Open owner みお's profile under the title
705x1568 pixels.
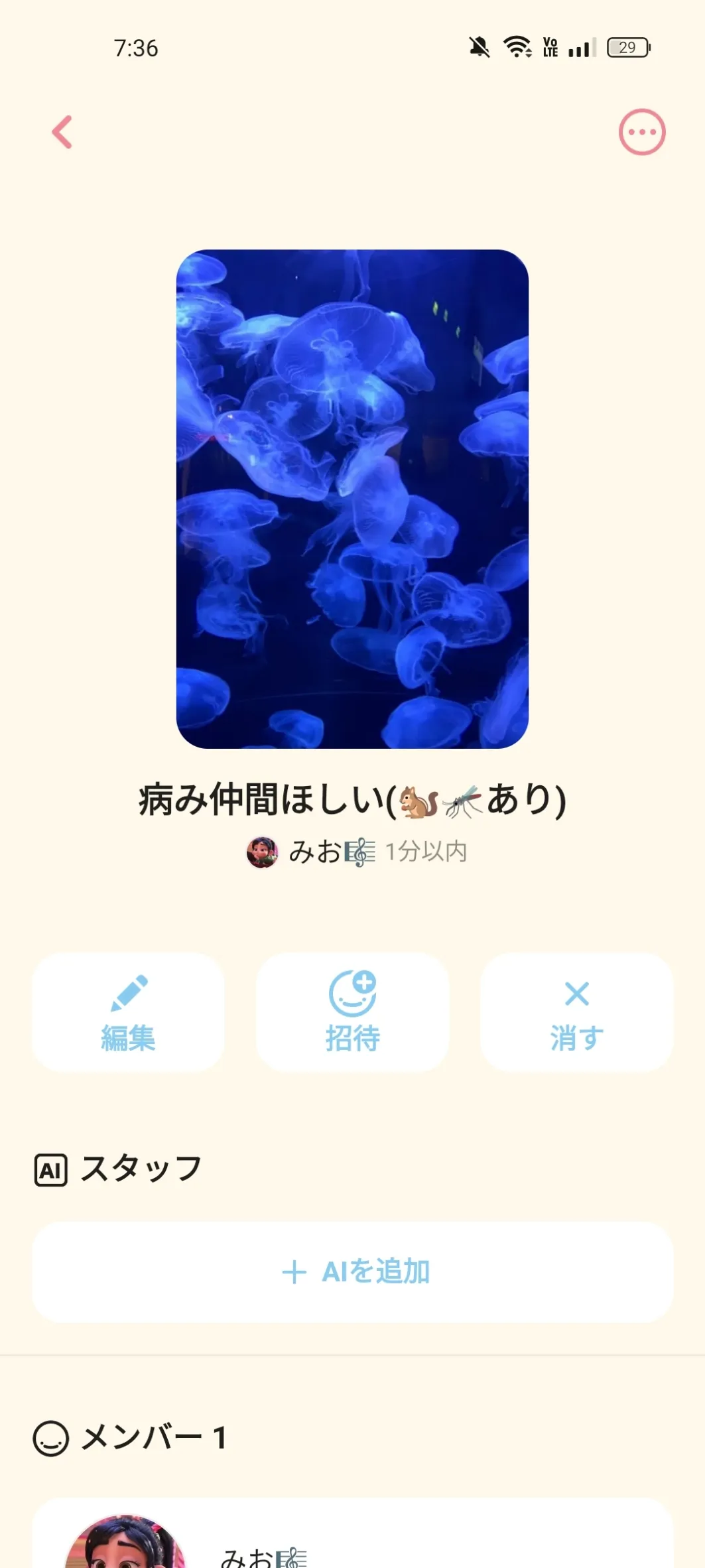click(310, 852)
